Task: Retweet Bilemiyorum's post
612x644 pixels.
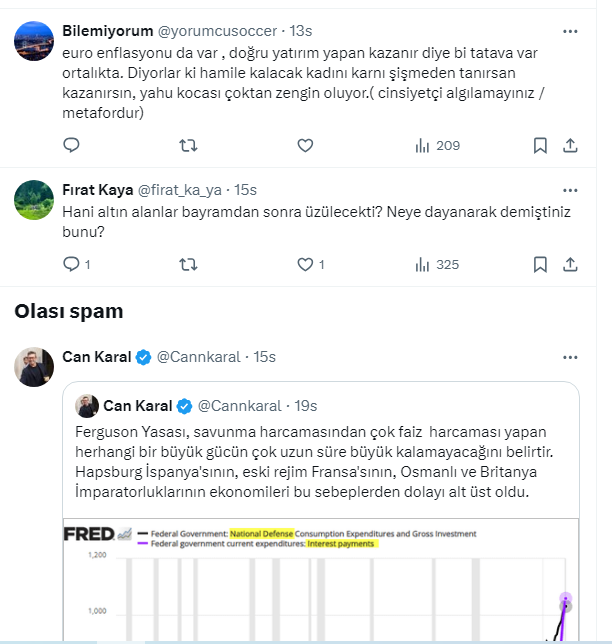Action: pos(187,146)
